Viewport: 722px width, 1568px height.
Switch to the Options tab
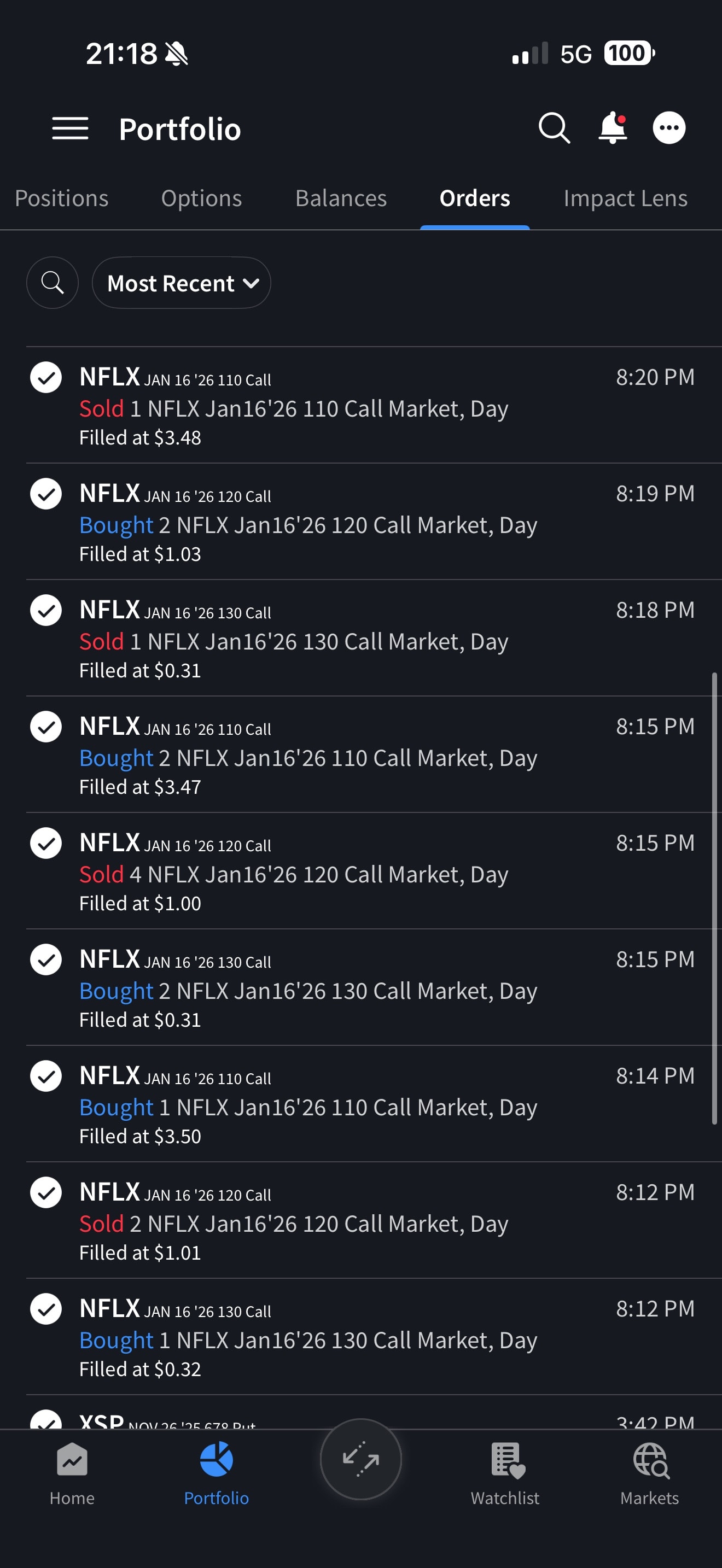(x=201, y=198)
